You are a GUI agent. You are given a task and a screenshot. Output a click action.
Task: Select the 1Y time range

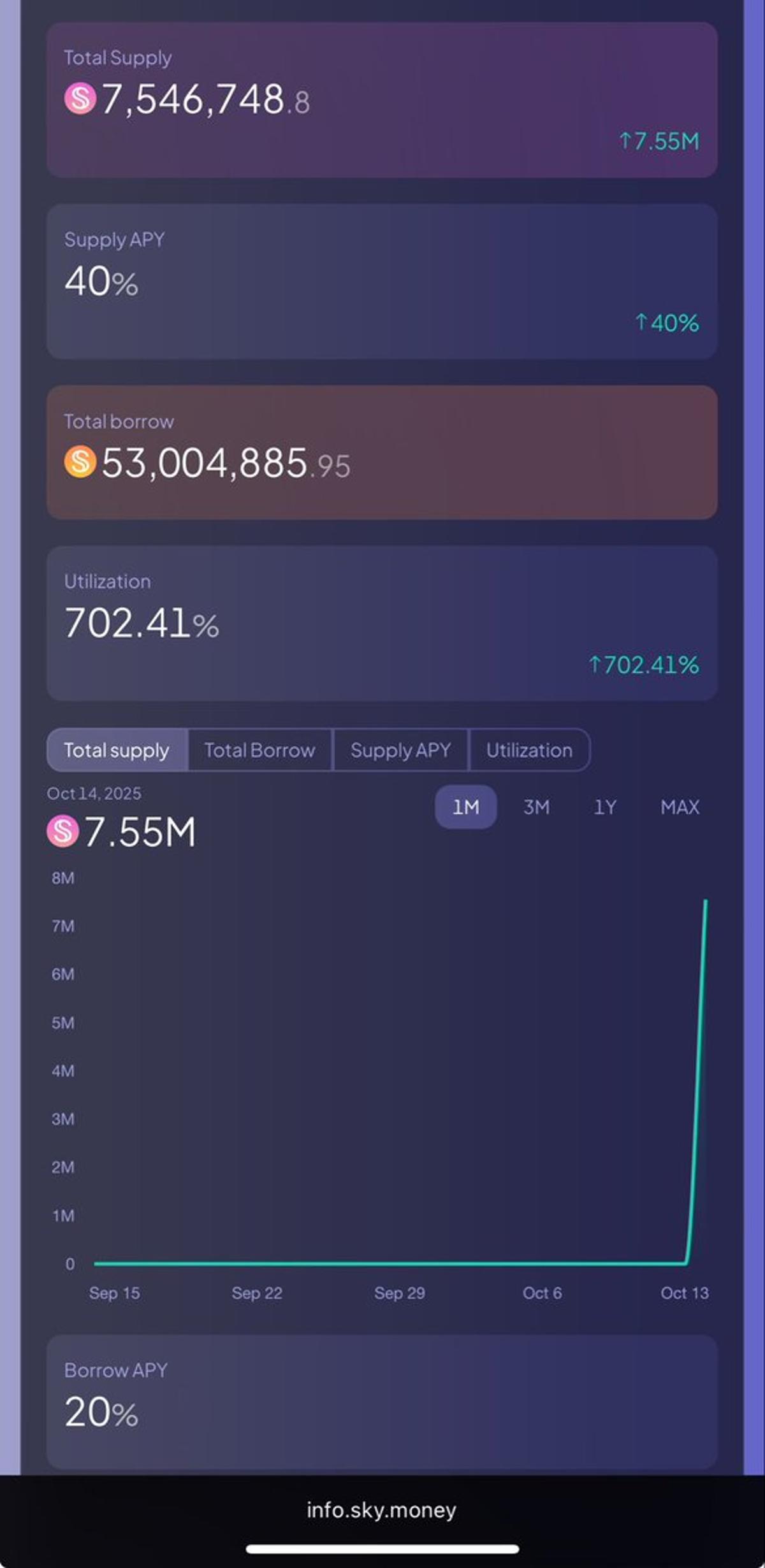point(604,807)
